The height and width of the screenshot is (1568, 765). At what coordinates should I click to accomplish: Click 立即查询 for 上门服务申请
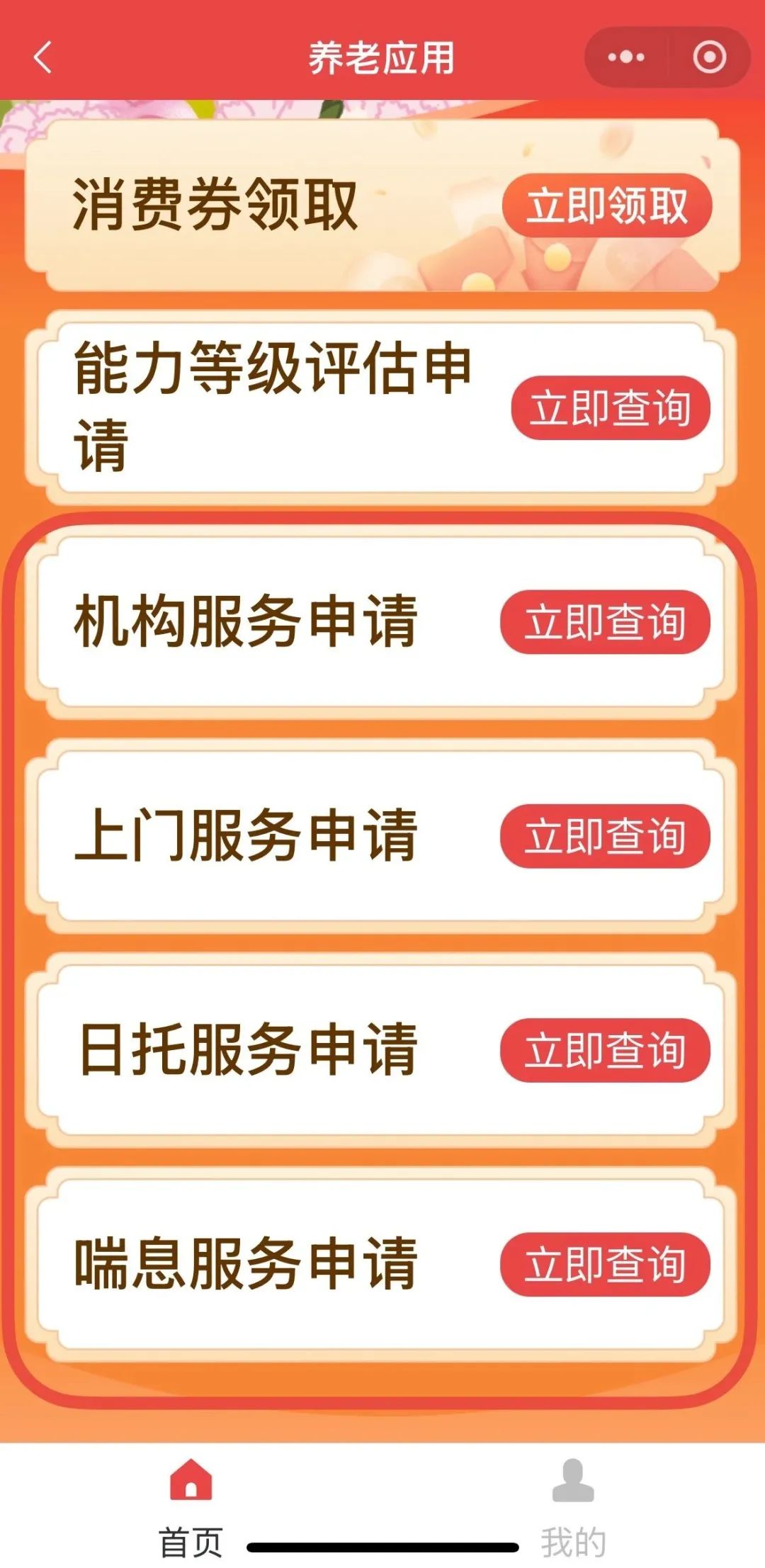point(606,836)
